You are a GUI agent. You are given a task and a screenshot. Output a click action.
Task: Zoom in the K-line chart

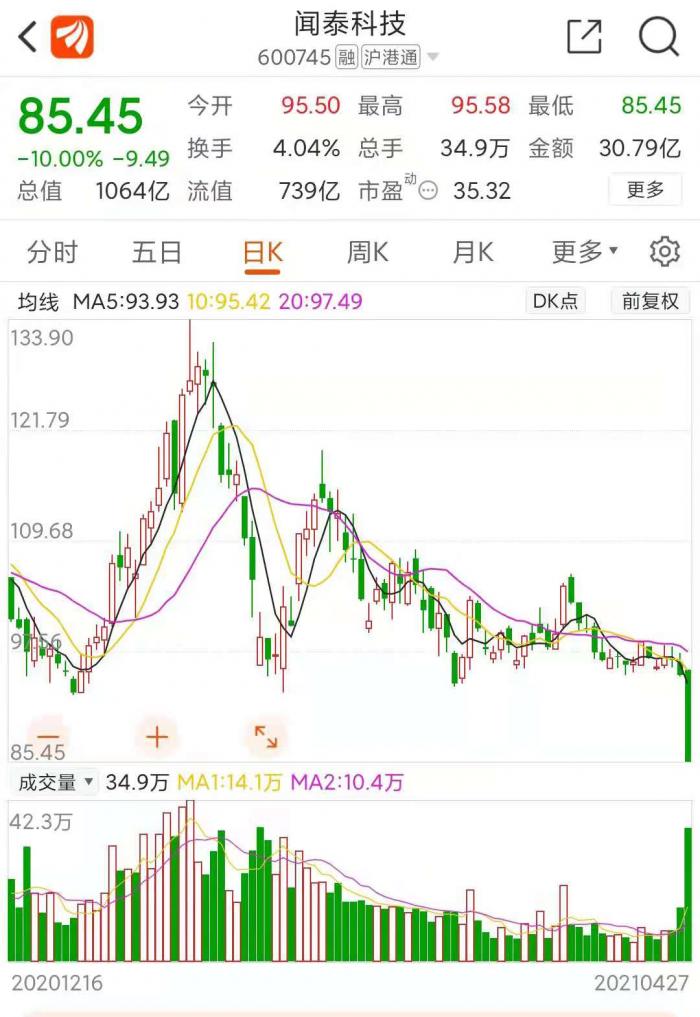click(x=157, y=738)
